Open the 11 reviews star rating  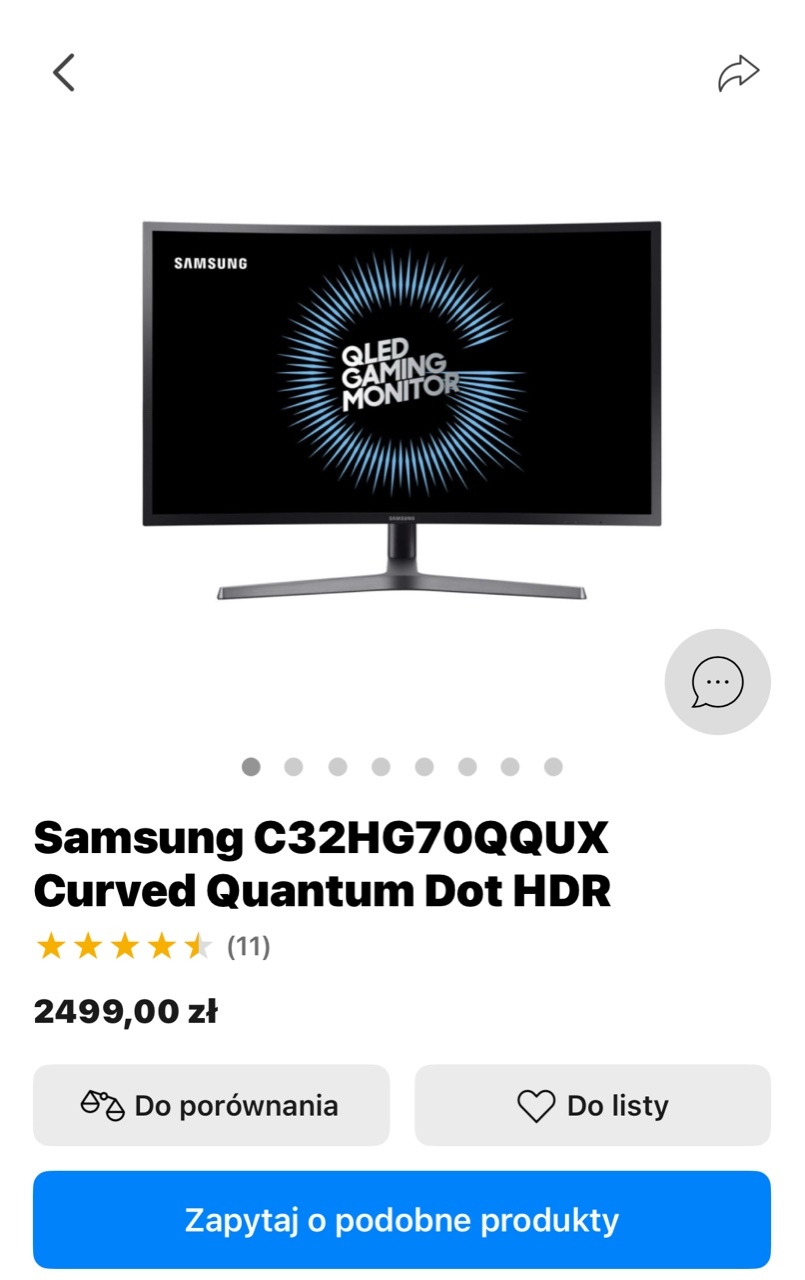[152, 946]
